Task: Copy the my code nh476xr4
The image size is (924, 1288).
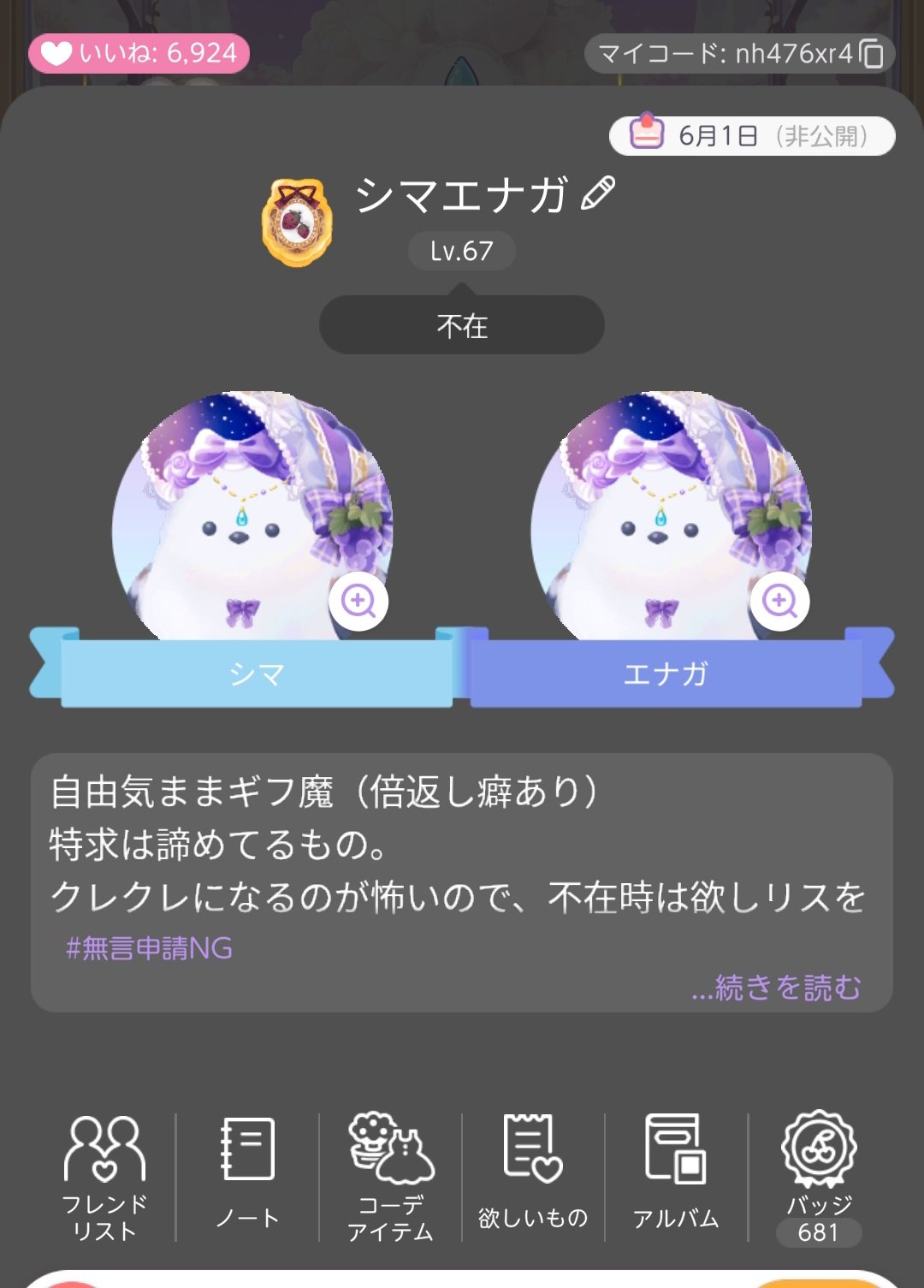Action: tap(872, 54)
